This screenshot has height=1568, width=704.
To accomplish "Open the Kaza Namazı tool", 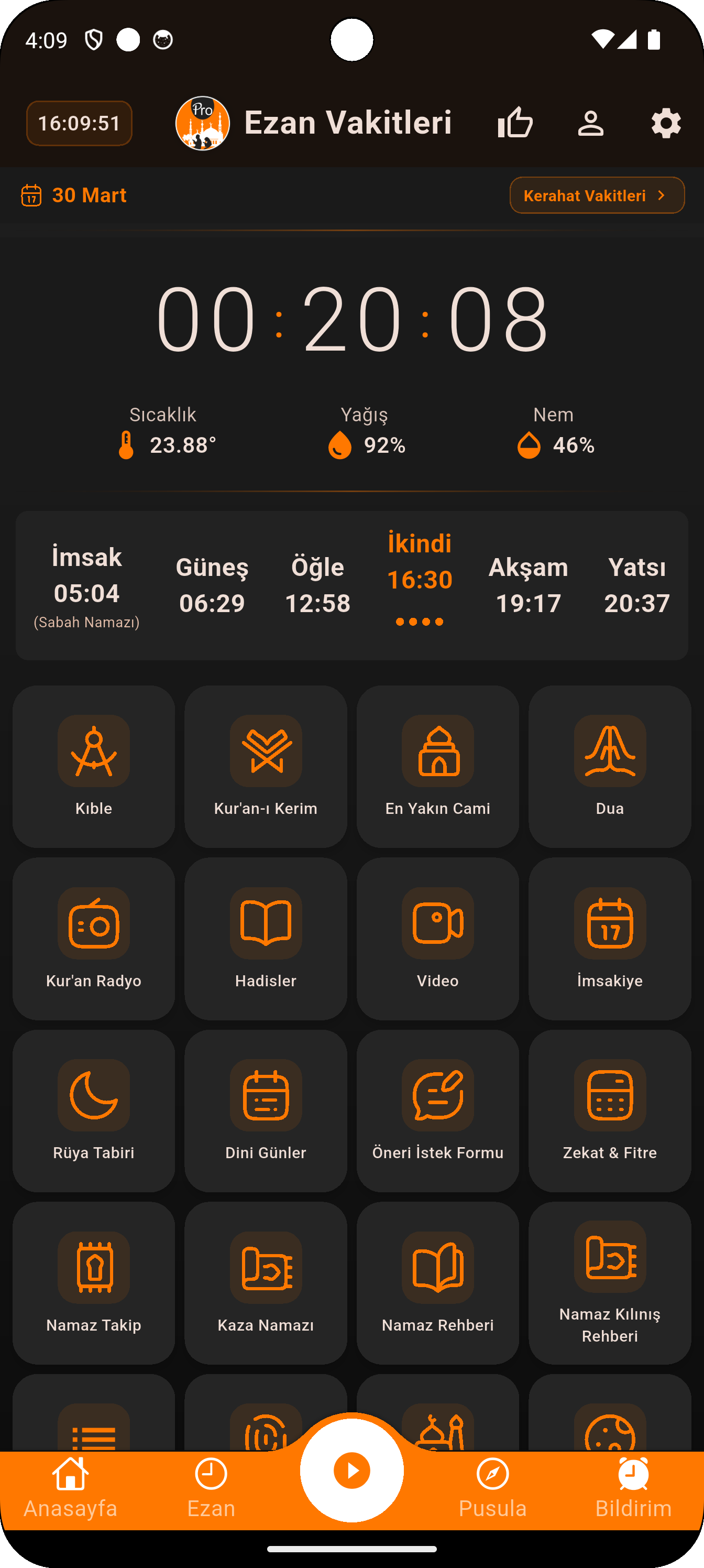I will [265, 1282].
